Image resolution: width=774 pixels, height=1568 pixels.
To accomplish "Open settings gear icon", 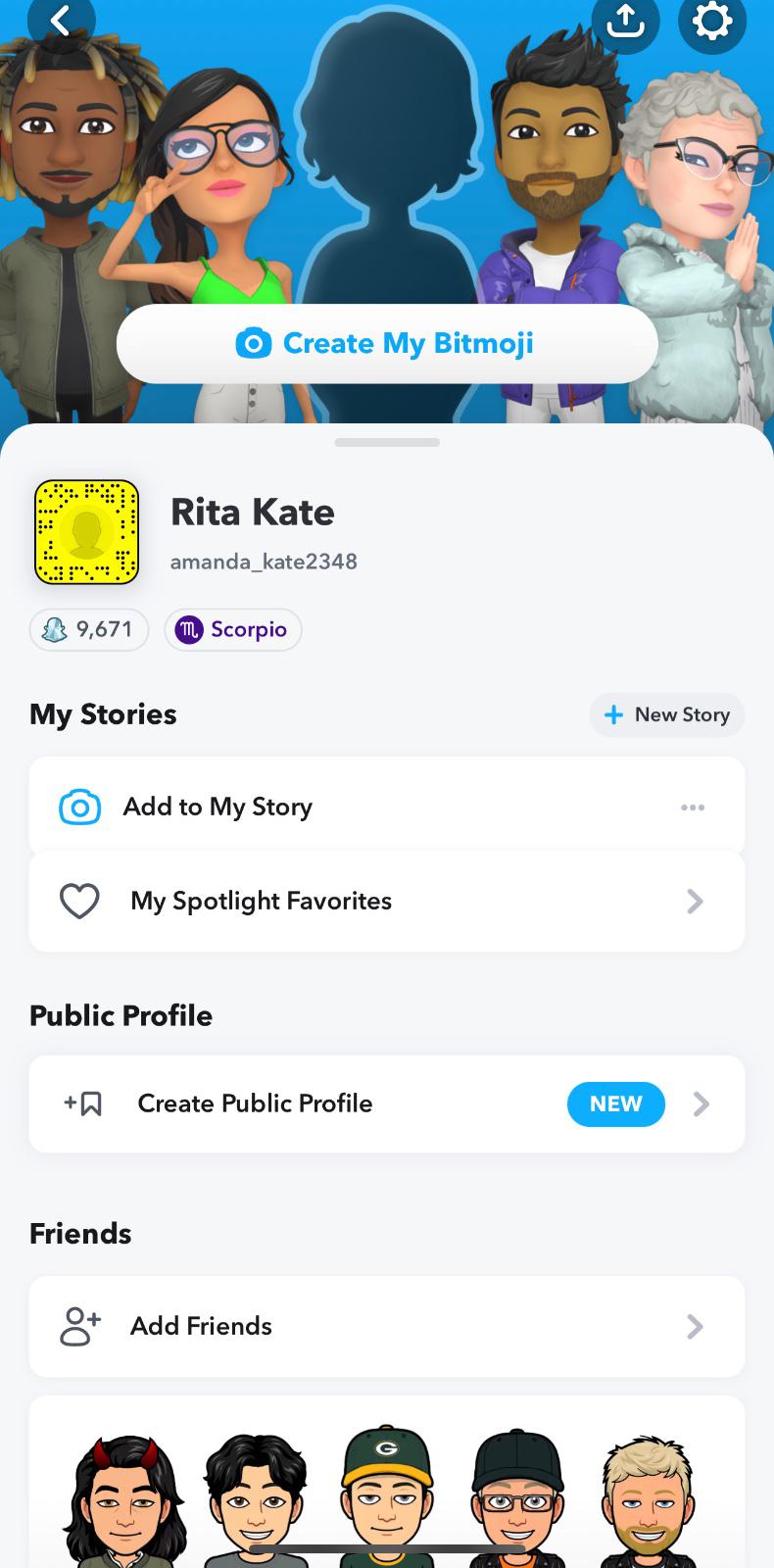I will click(x=711, y=21).
